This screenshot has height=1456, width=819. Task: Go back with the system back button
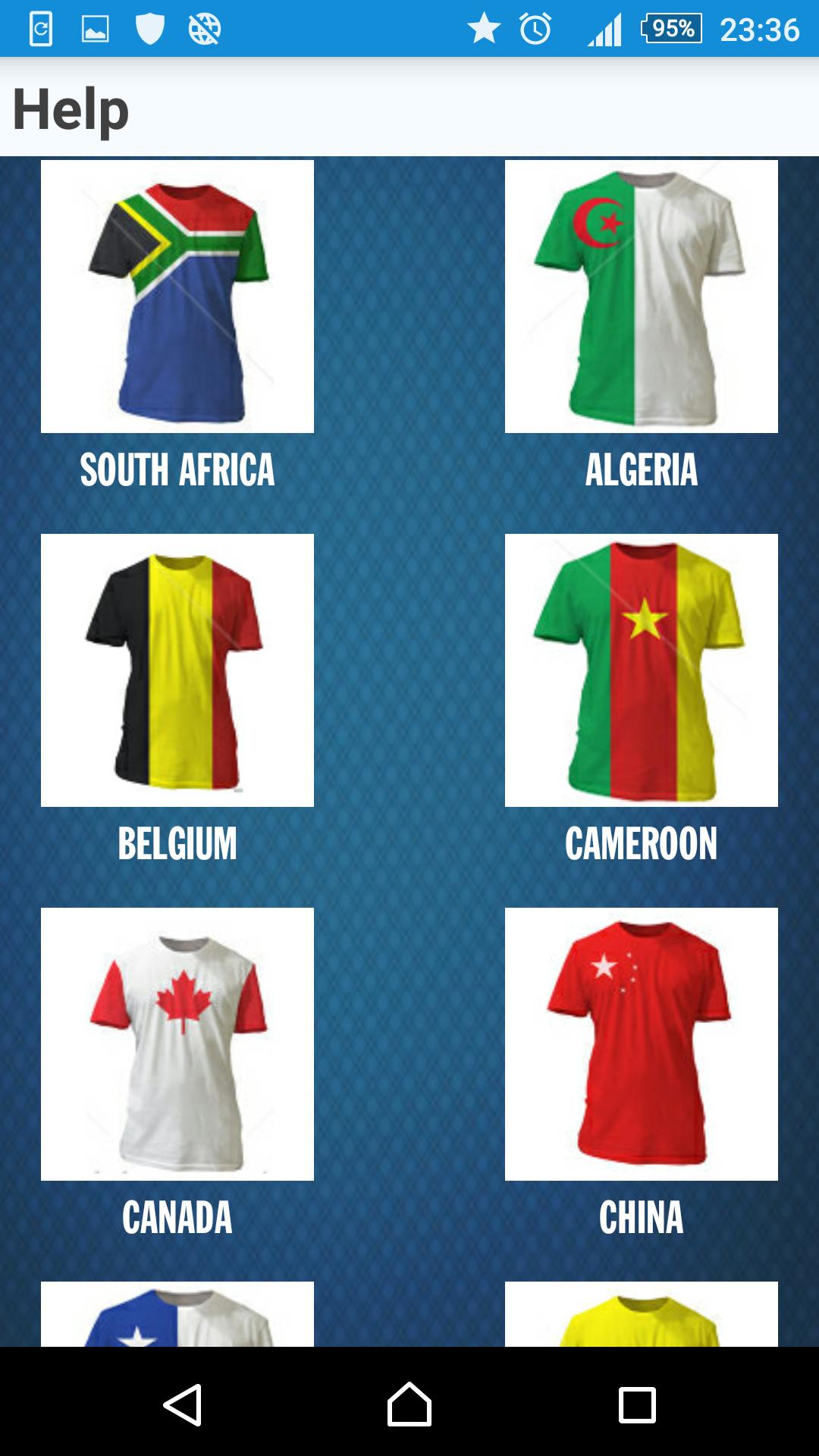pyautogui.click(x=182, y=1405)
